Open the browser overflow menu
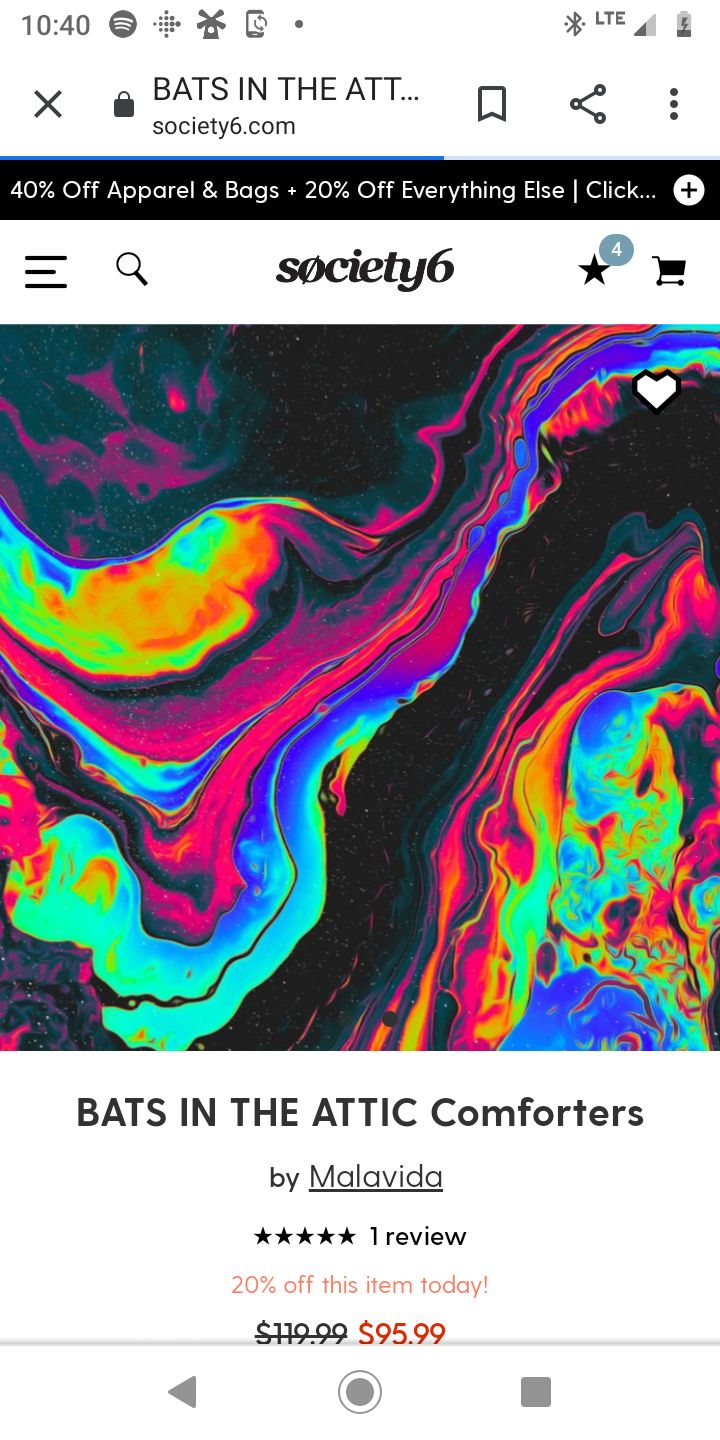This screenshot has height=1440, width=720. point(674,104)
